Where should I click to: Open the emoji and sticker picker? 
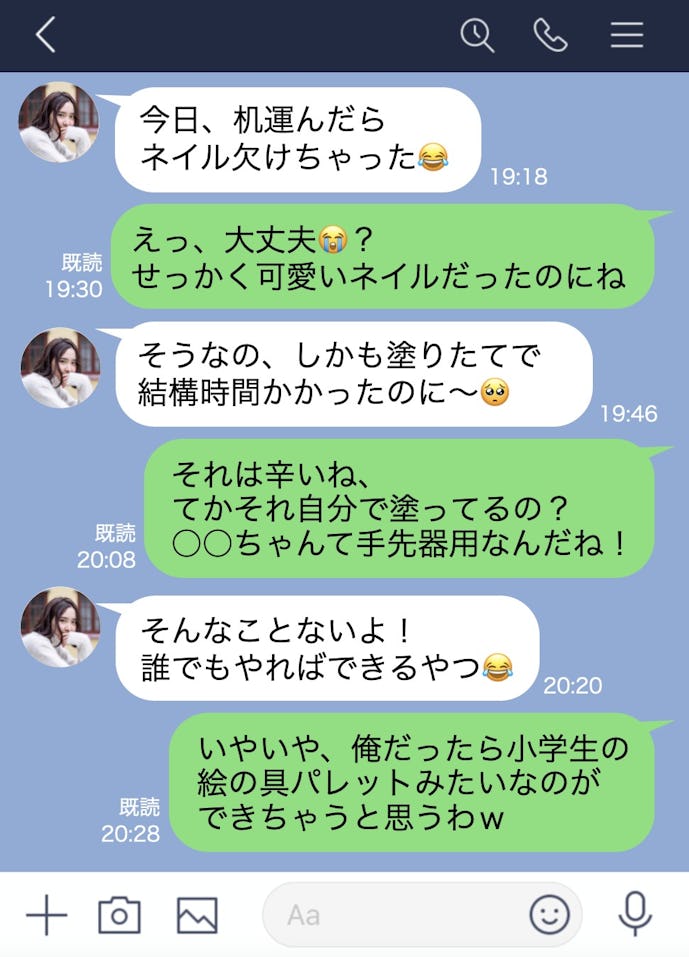pos(549,915)
